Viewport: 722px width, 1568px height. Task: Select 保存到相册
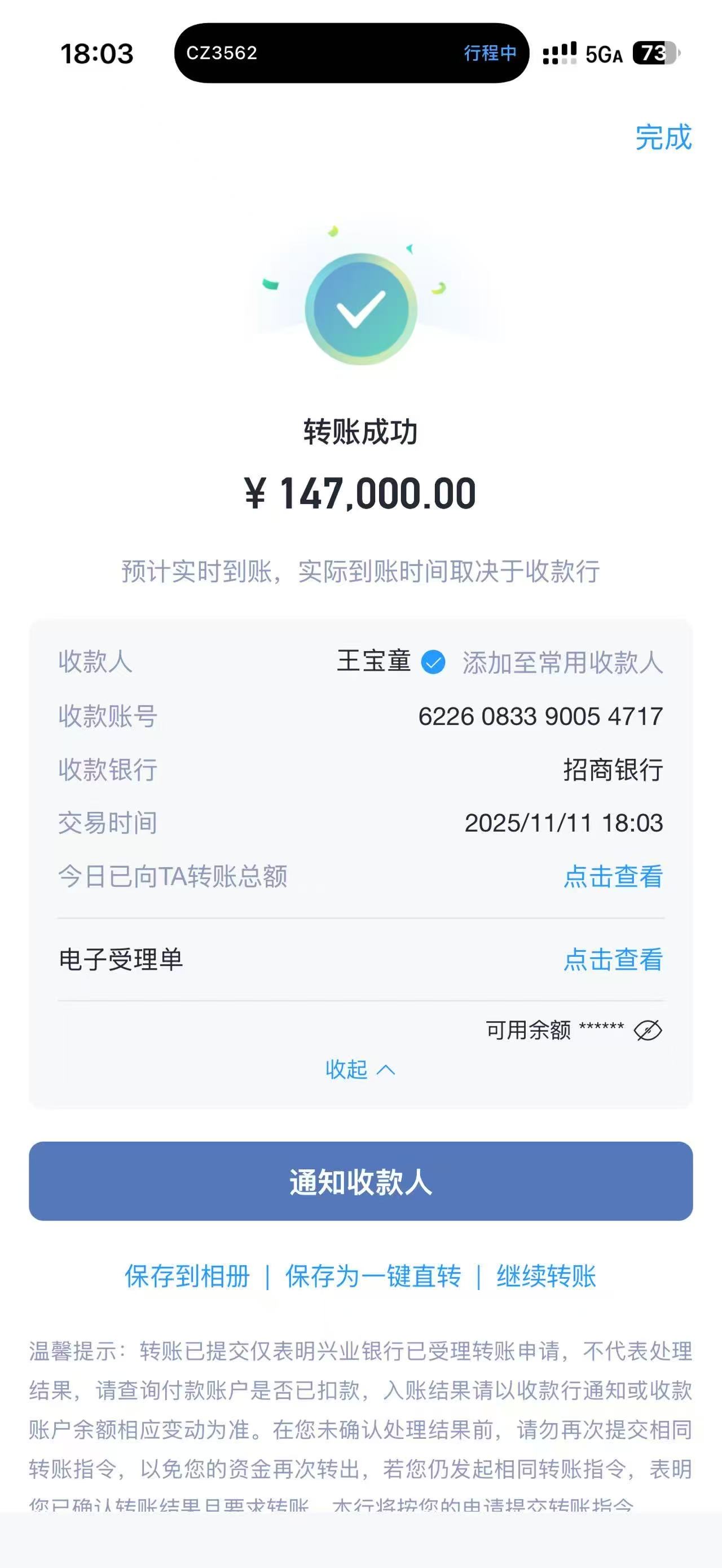(187, 1277)
